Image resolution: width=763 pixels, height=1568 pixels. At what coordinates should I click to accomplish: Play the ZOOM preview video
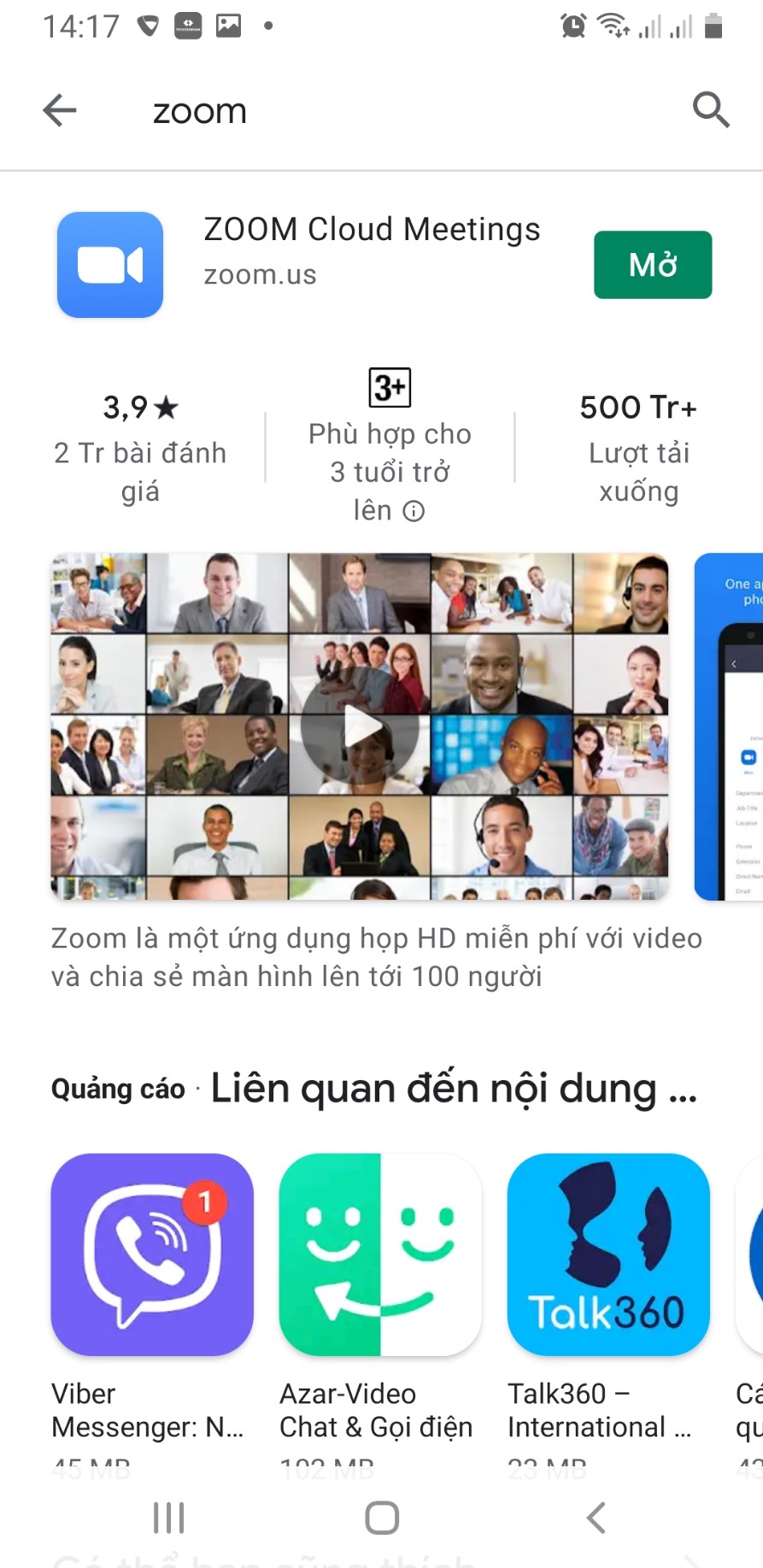(x=361, y=727)
